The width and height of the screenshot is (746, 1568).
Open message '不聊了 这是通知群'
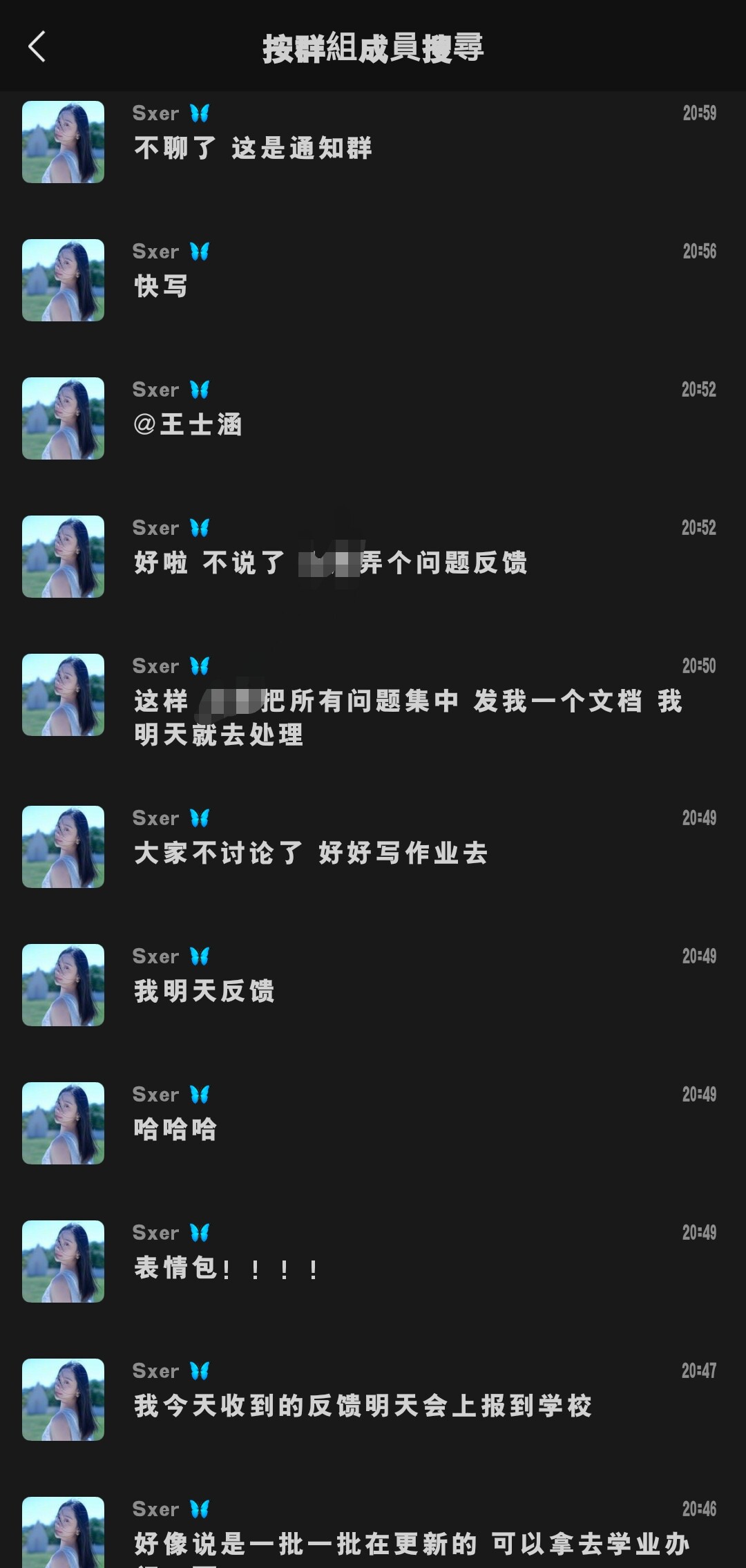(373, 142)
